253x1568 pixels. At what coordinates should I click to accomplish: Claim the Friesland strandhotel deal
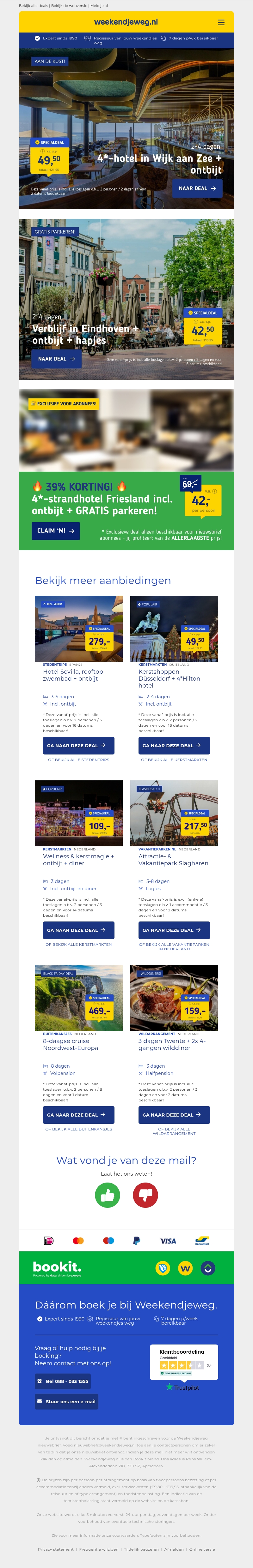pos(55,531)
